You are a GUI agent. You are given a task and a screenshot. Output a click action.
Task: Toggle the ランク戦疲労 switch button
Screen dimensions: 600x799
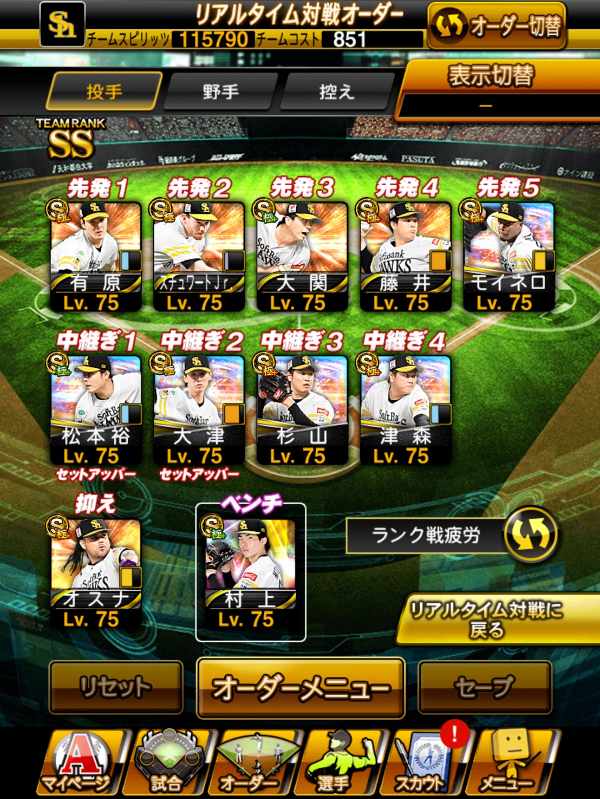530,535
